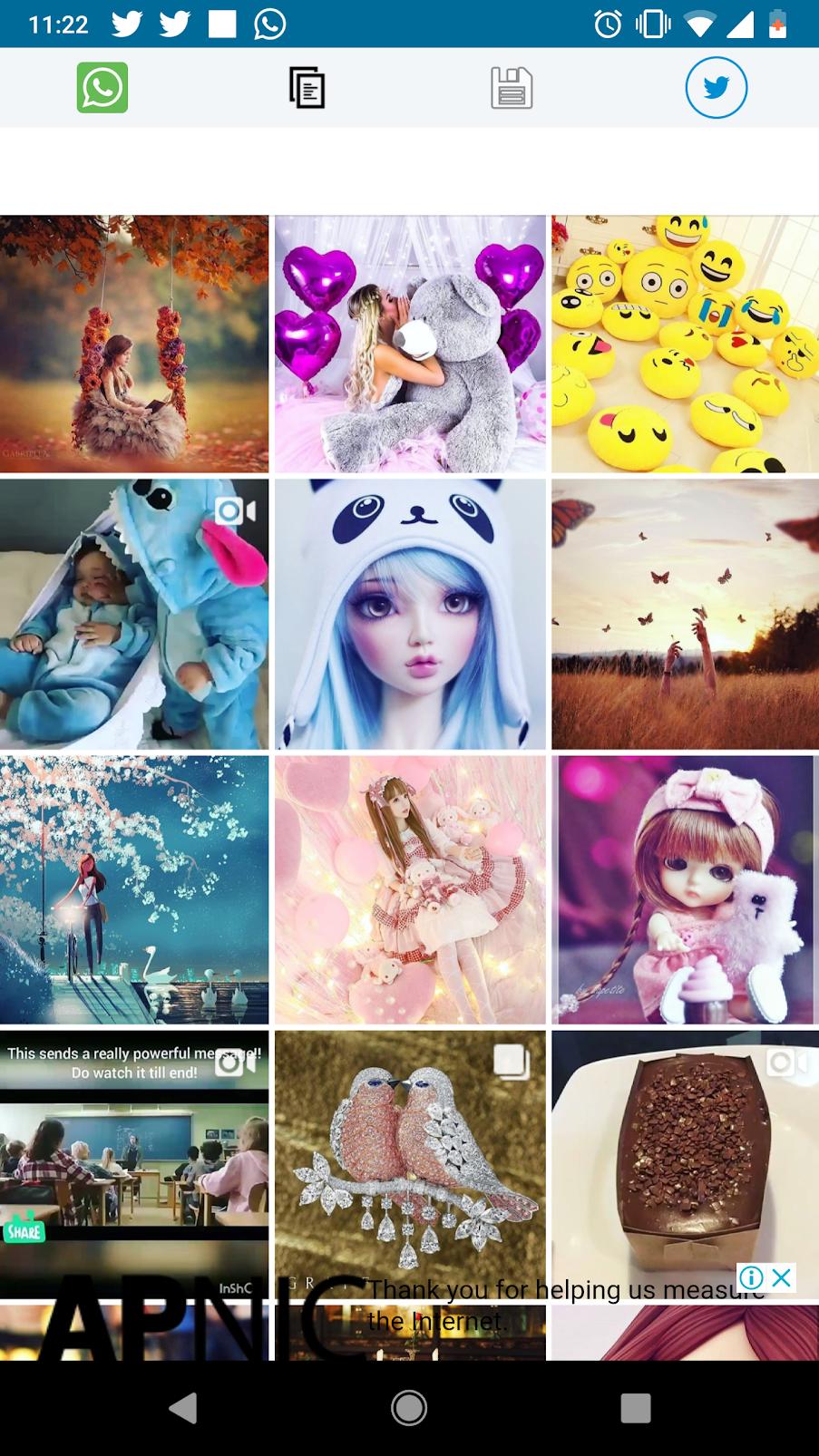Close the APNIC ad banner
The image size is (819, 1456).
coord(782,1278)
